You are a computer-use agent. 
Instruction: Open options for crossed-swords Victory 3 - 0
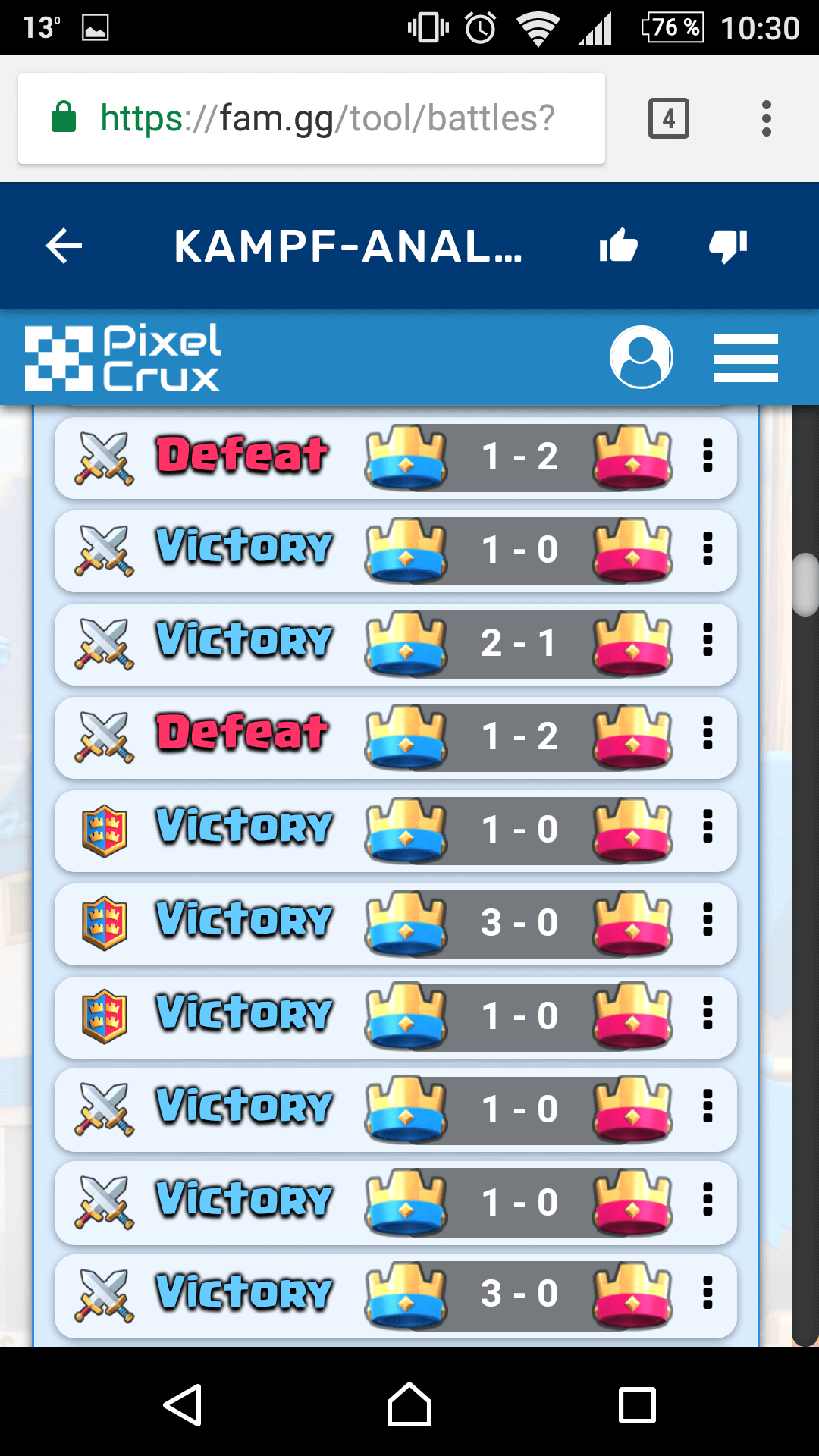pyautogui.click(x=708, y=1292)
